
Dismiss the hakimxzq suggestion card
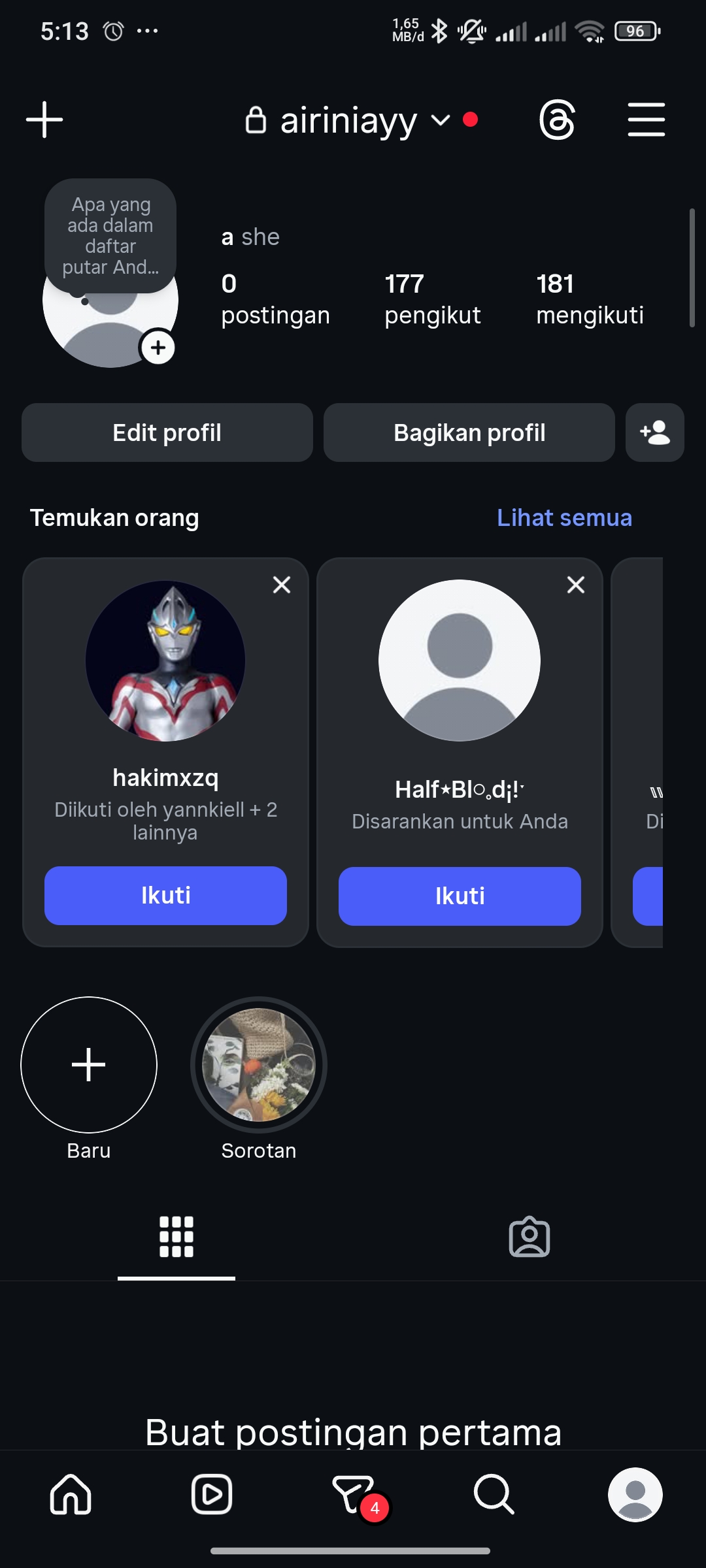282,585
